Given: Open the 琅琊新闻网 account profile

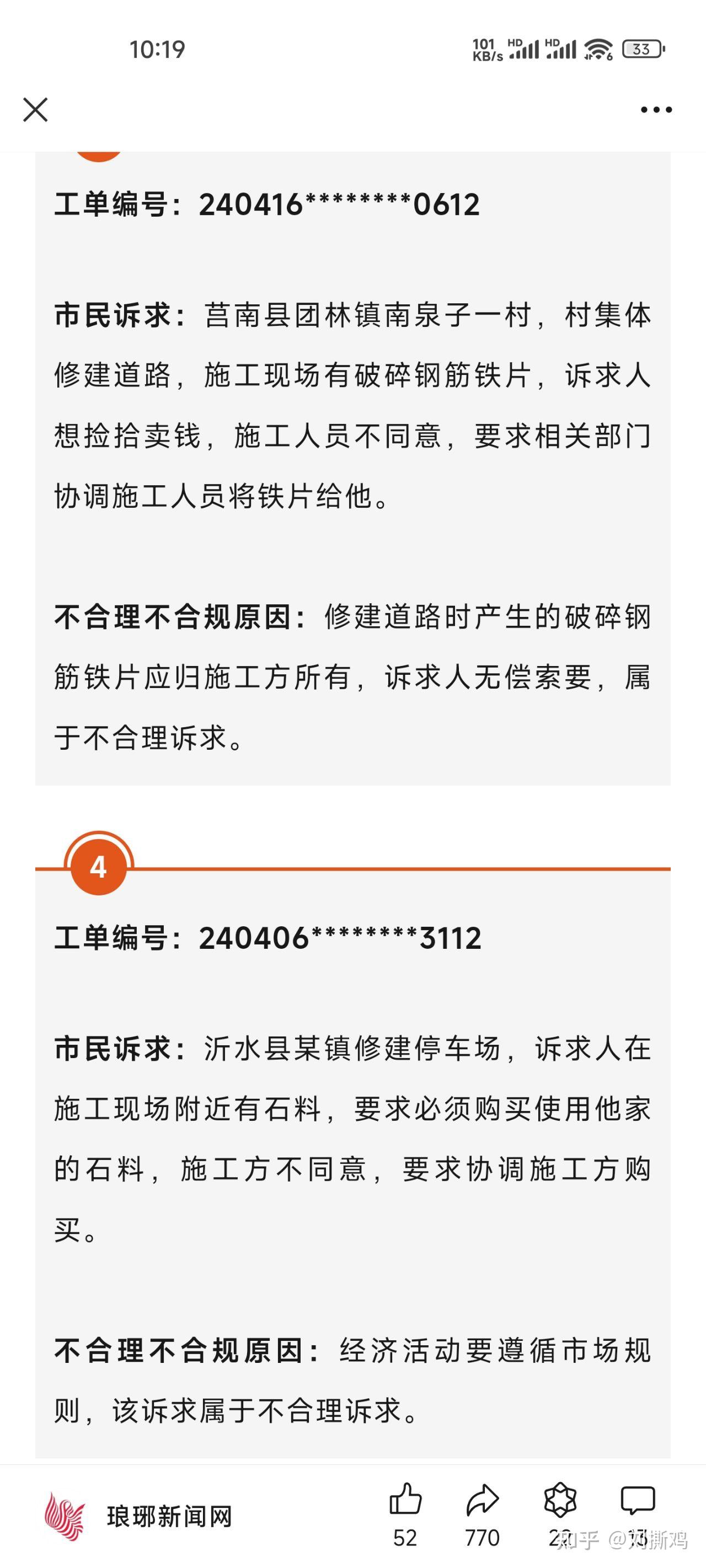Looking at the screenshot, I should 169,1516.
